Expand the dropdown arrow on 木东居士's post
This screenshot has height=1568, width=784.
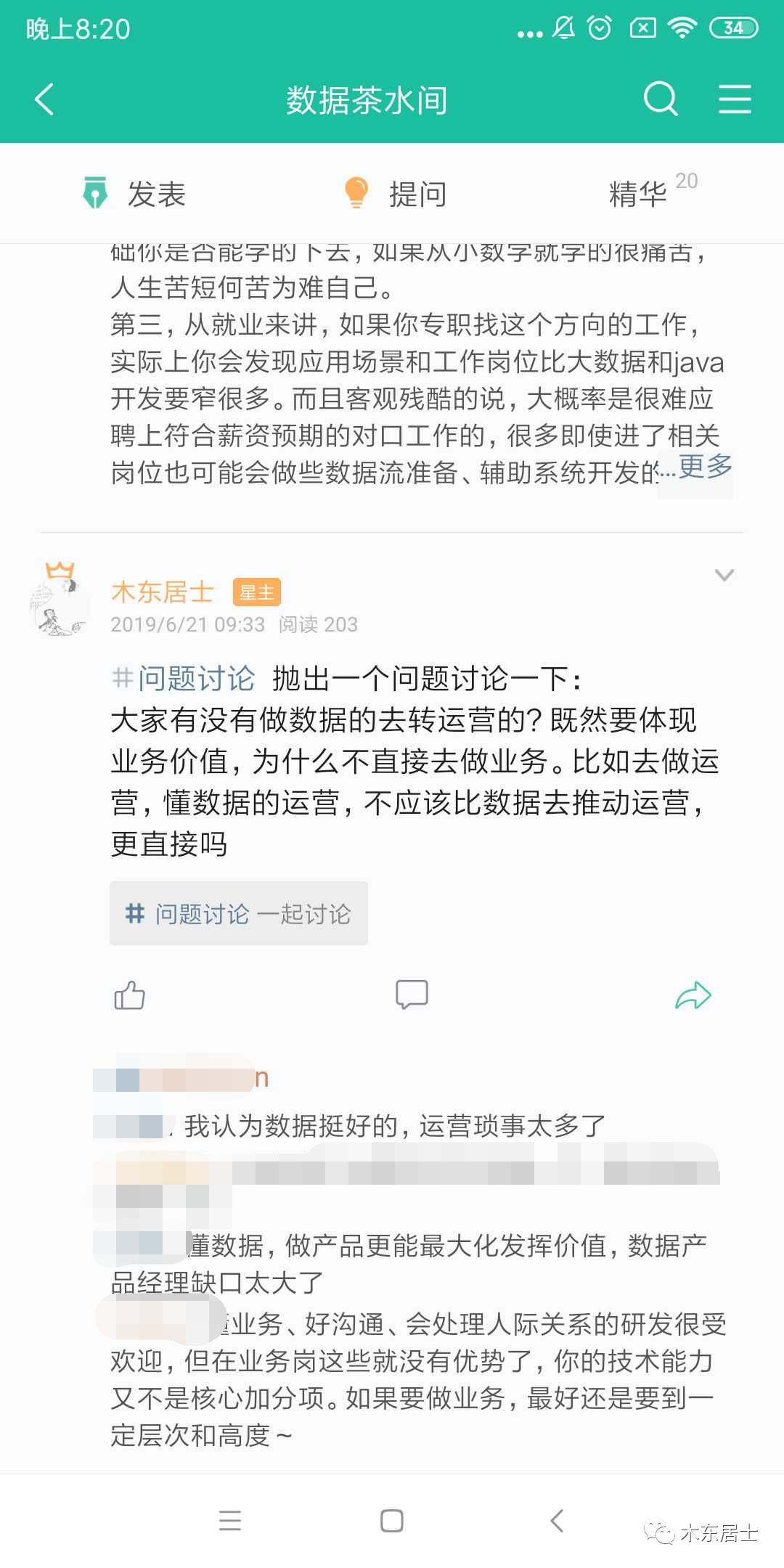click(724, 575)
